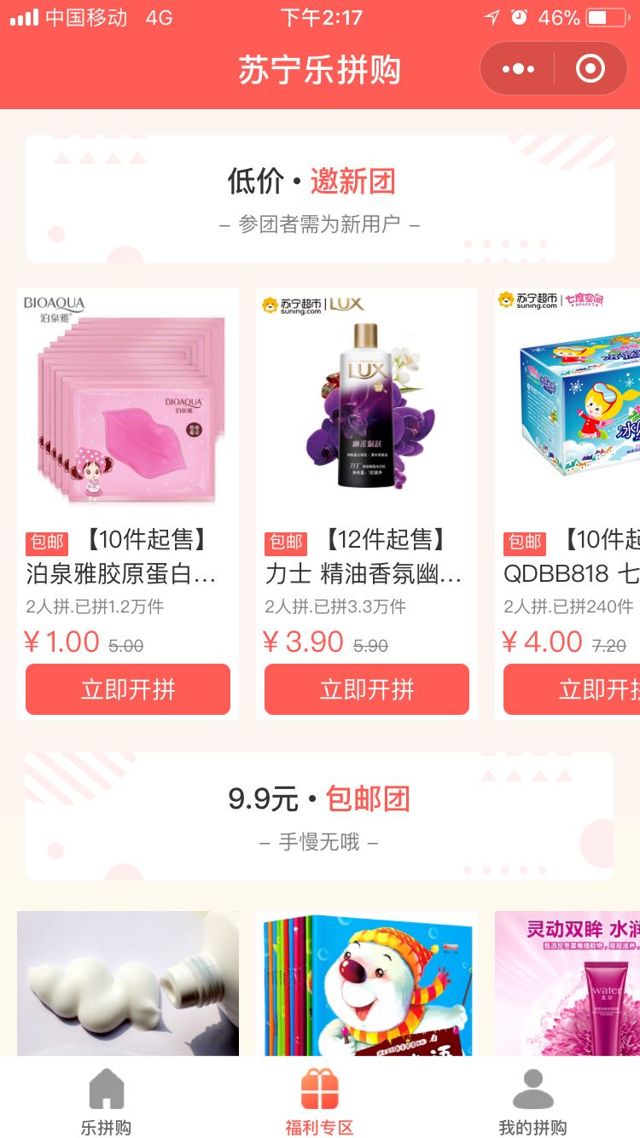View the snowman children's books product
This screenshot has height=1138, width=640.
(367, 983)
